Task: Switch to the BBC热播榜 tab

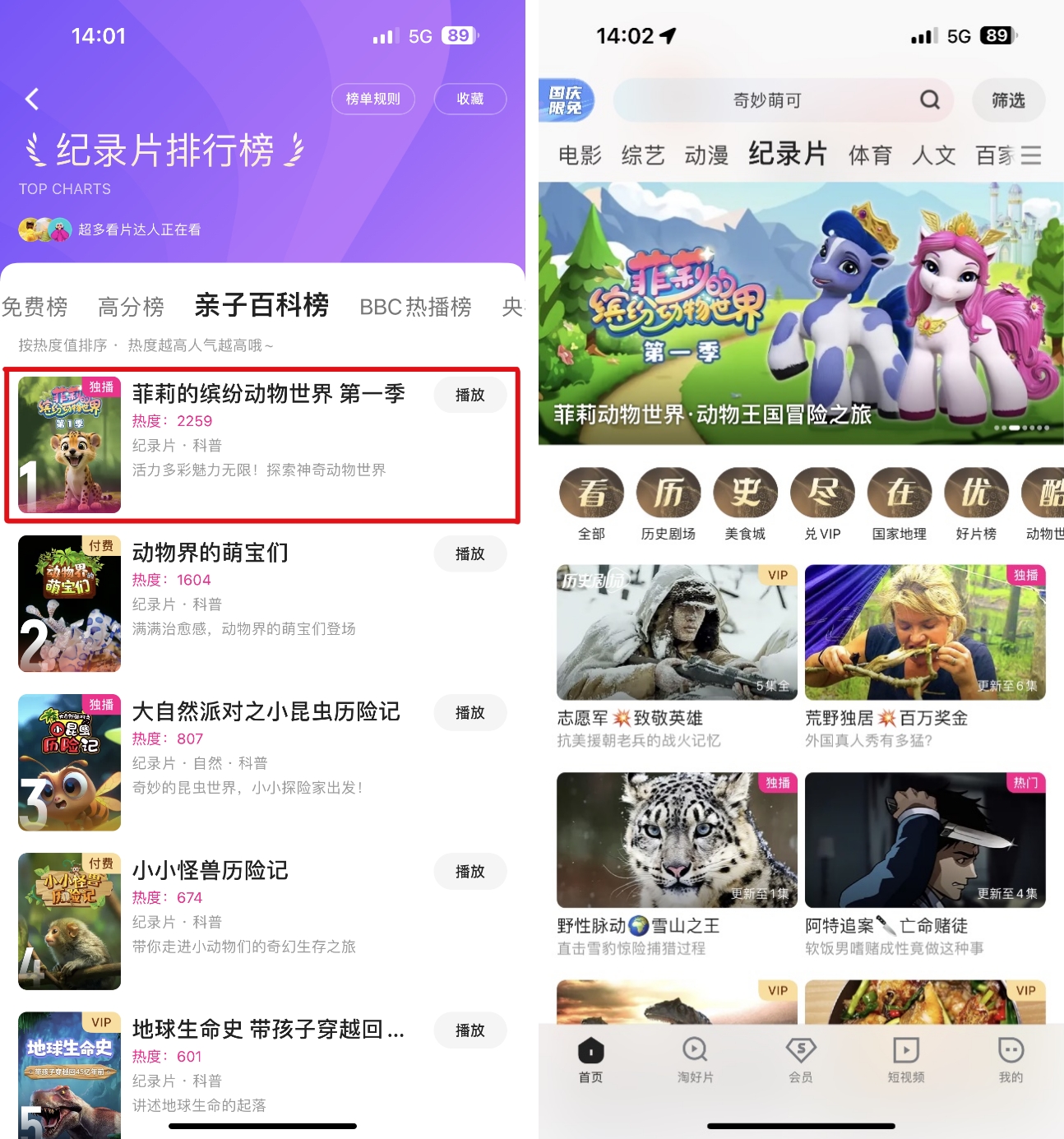Action: (415, 307)
